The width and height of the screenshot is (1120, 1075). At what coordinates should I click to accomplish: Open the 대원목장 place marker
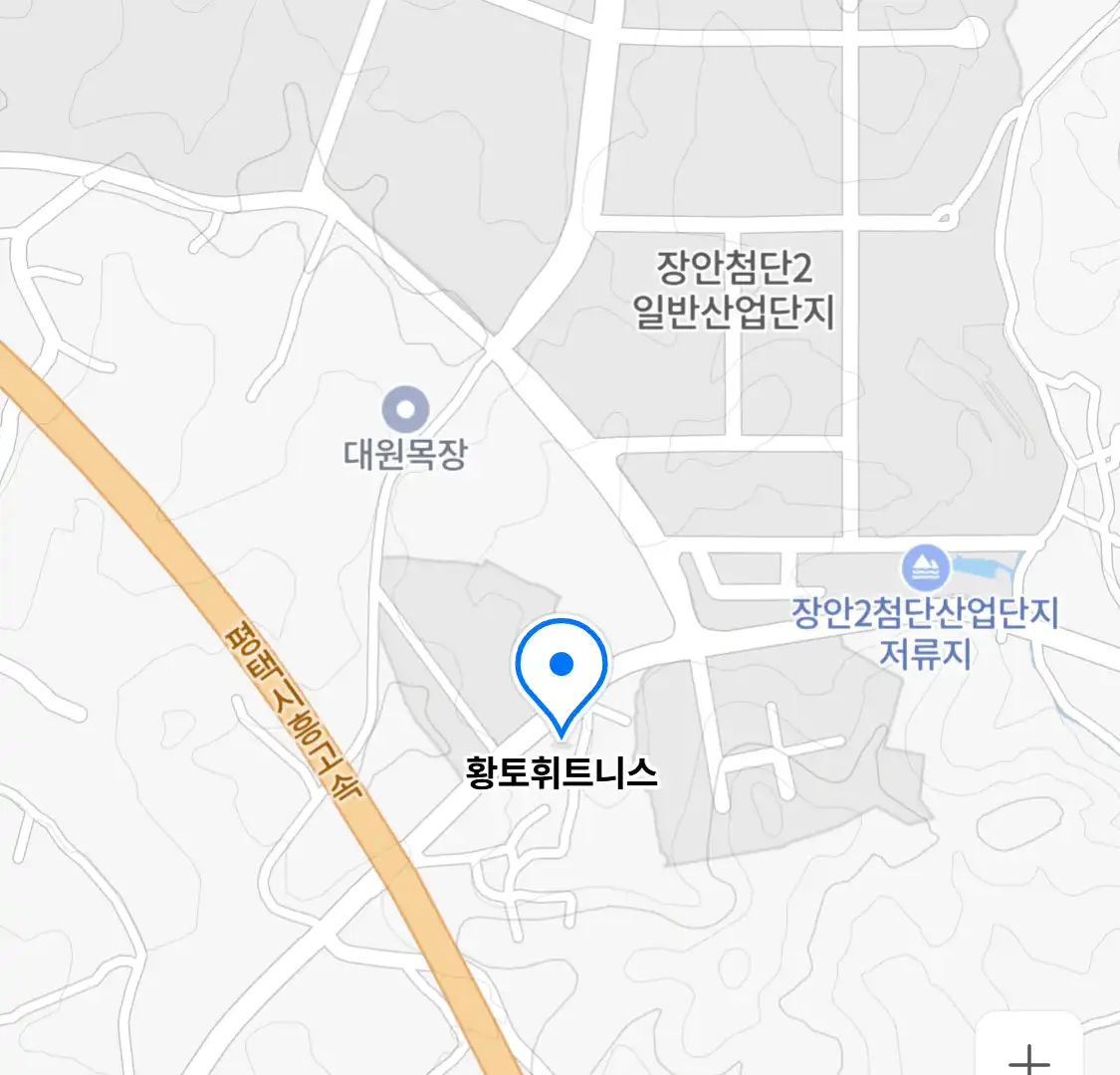point(405,410)
